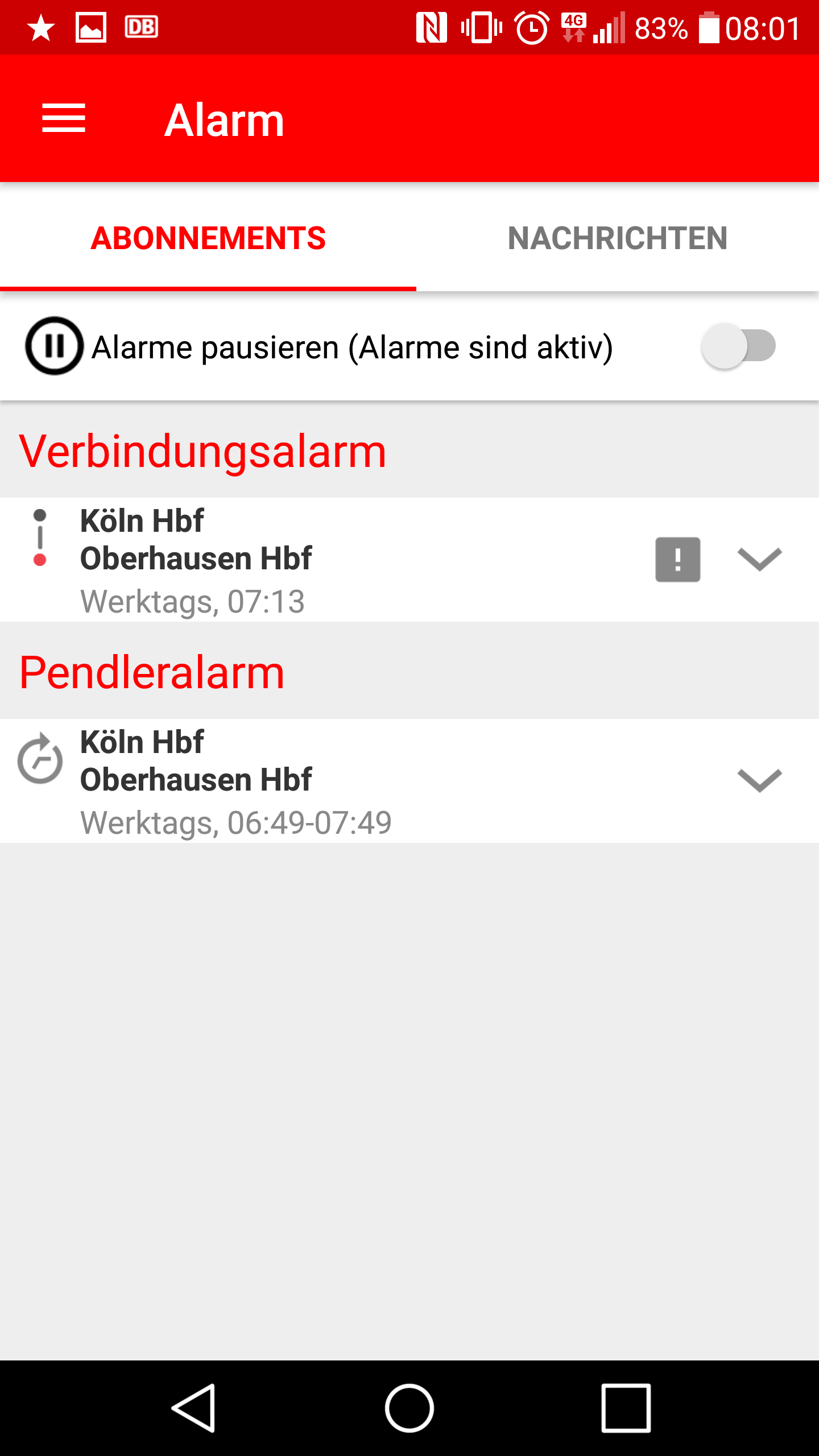Return to the home screen
Viewport: 819px width, 1456px height.
pos(409,1408)
